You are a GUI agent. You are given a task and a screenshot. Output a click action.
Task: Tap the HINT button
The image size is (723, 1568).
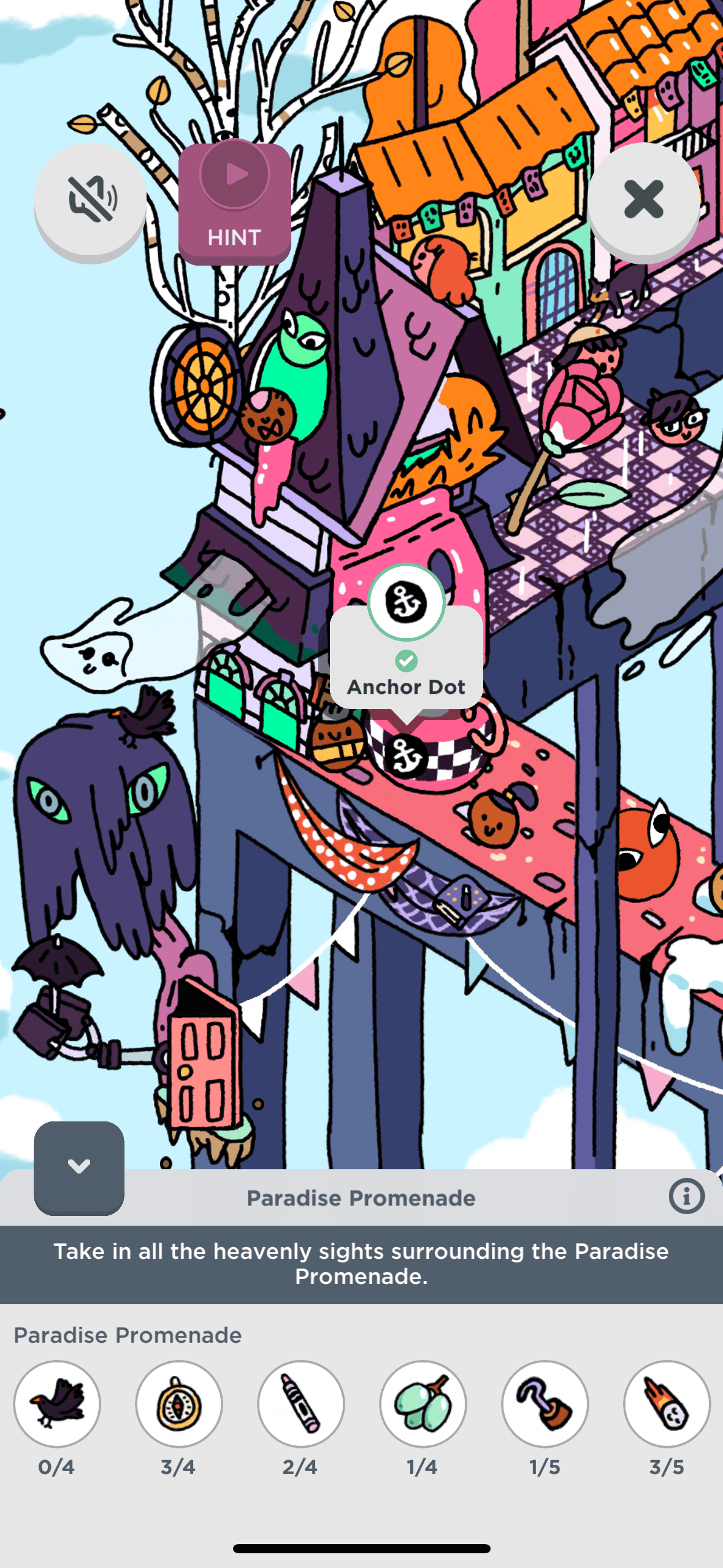point(234,202)
